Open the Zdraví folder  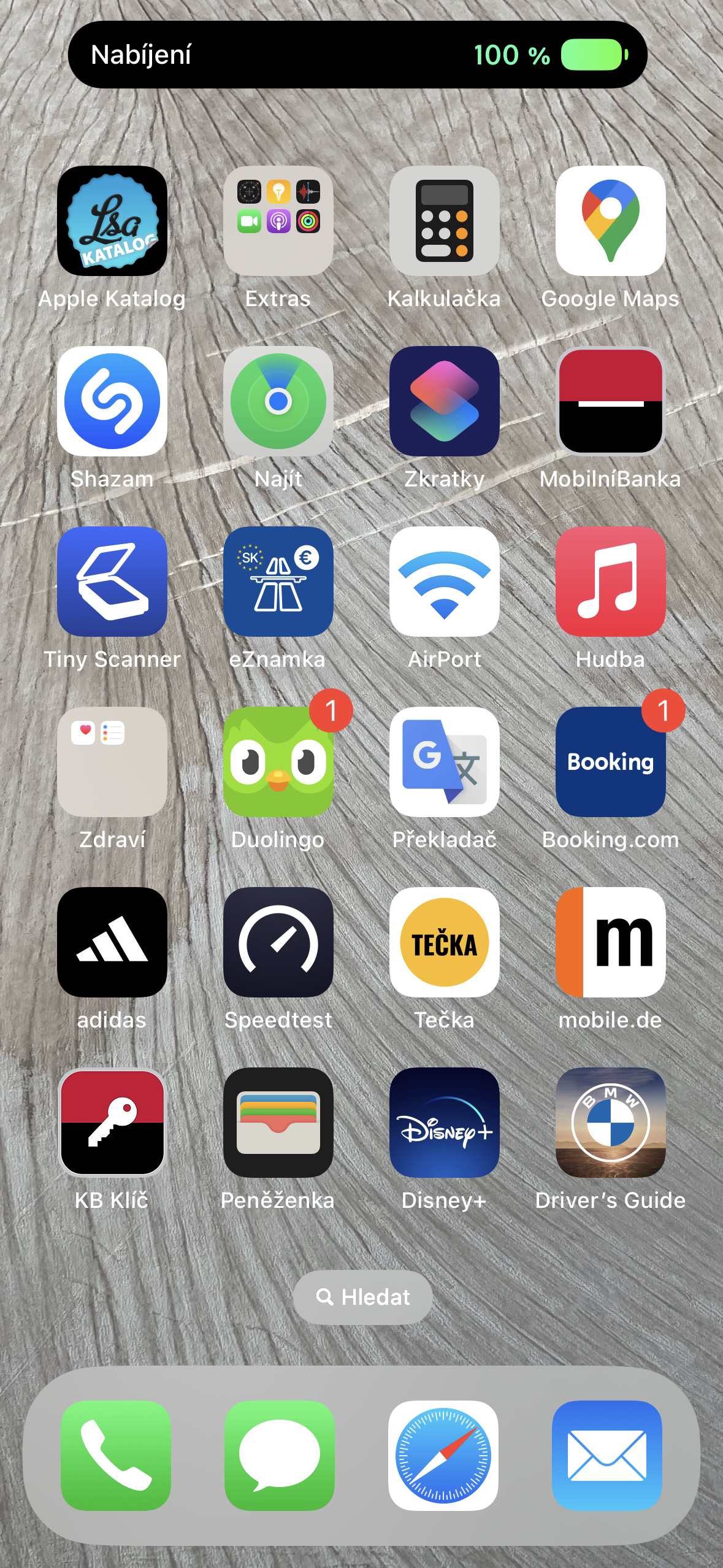click(112, 762)
